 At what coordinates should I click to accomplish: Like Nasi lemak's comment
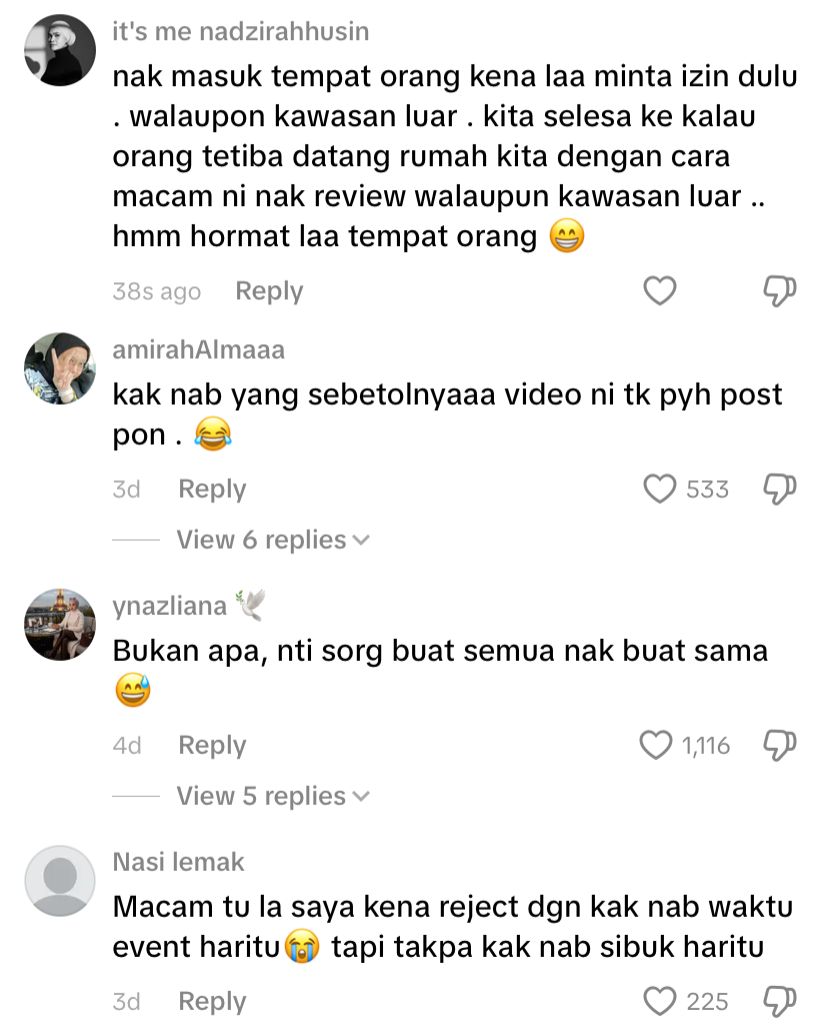pyautogui.click(x=660, y=1001)
